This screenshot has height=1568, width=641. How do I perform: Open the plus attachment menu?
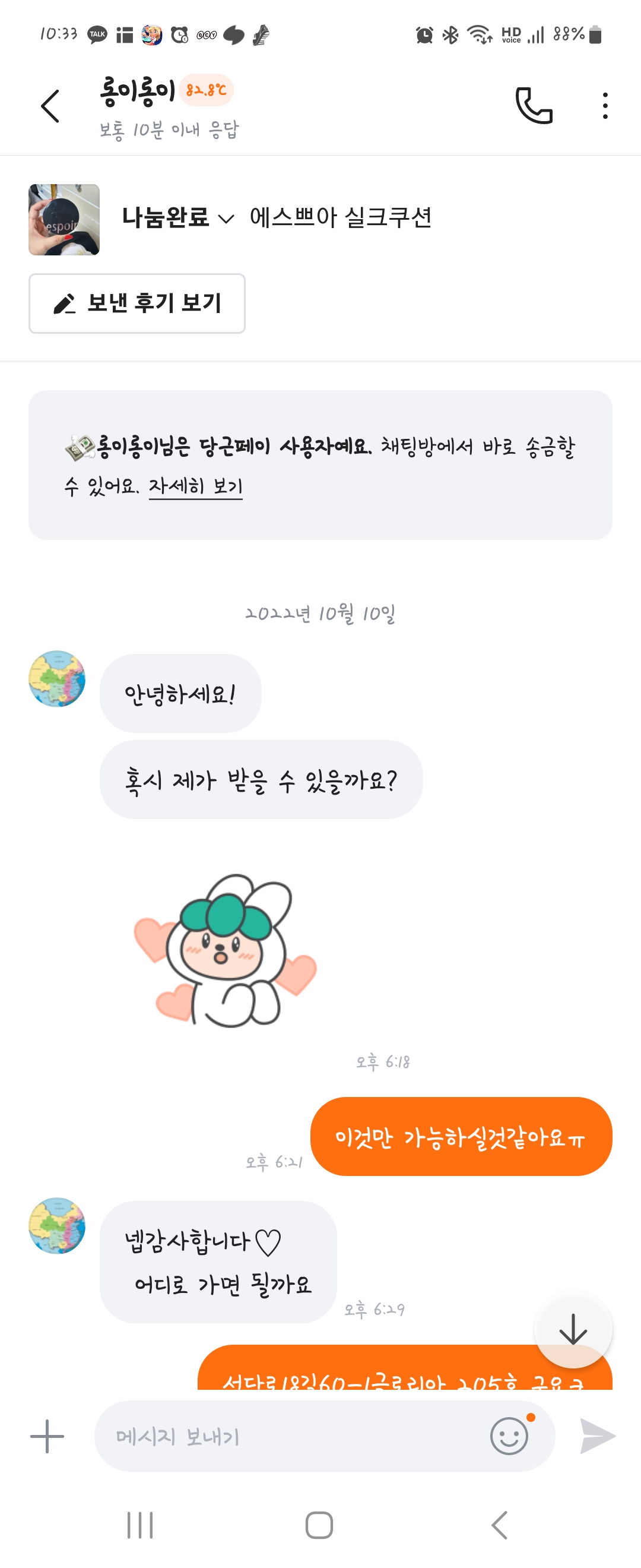47,1437
